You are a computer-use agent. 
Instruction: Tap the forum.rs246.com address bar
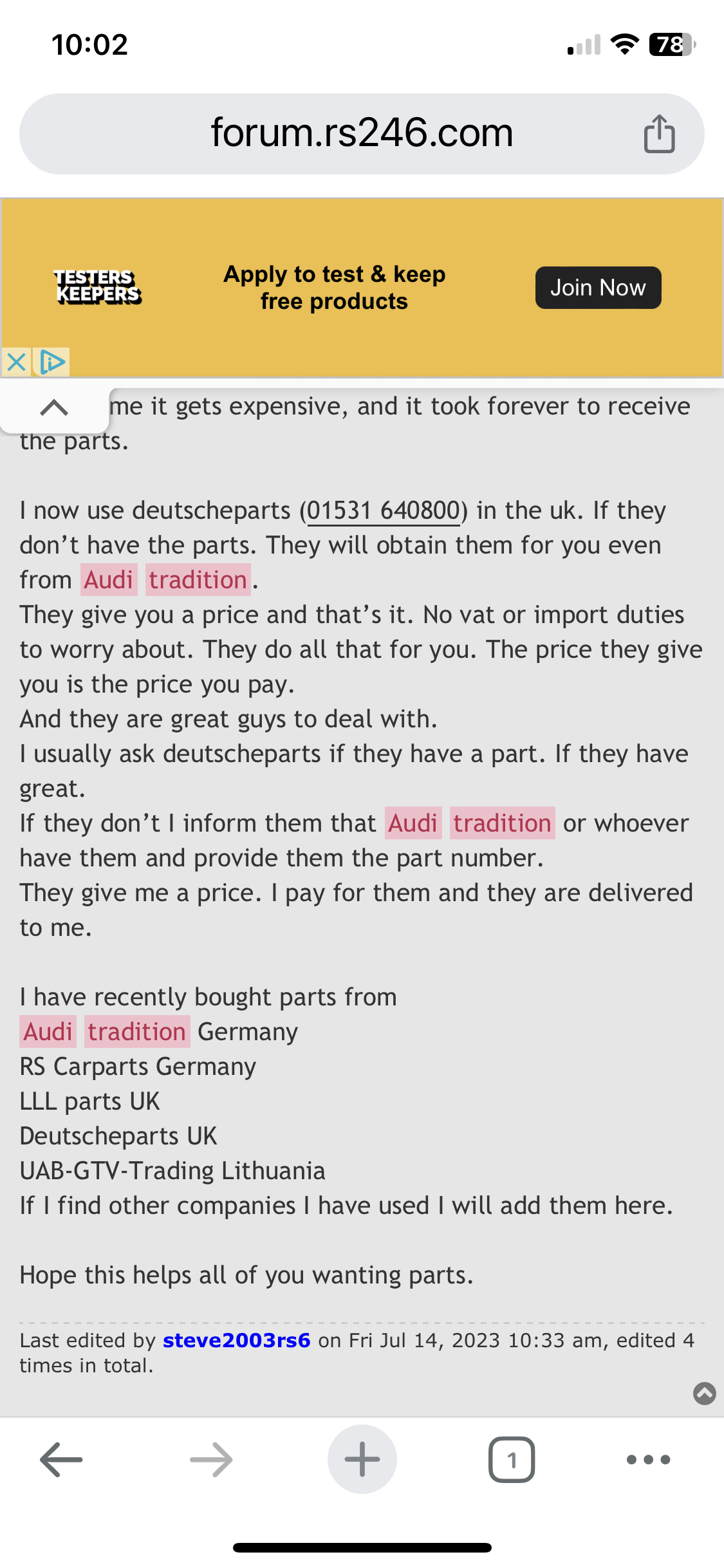coord(362,134)
